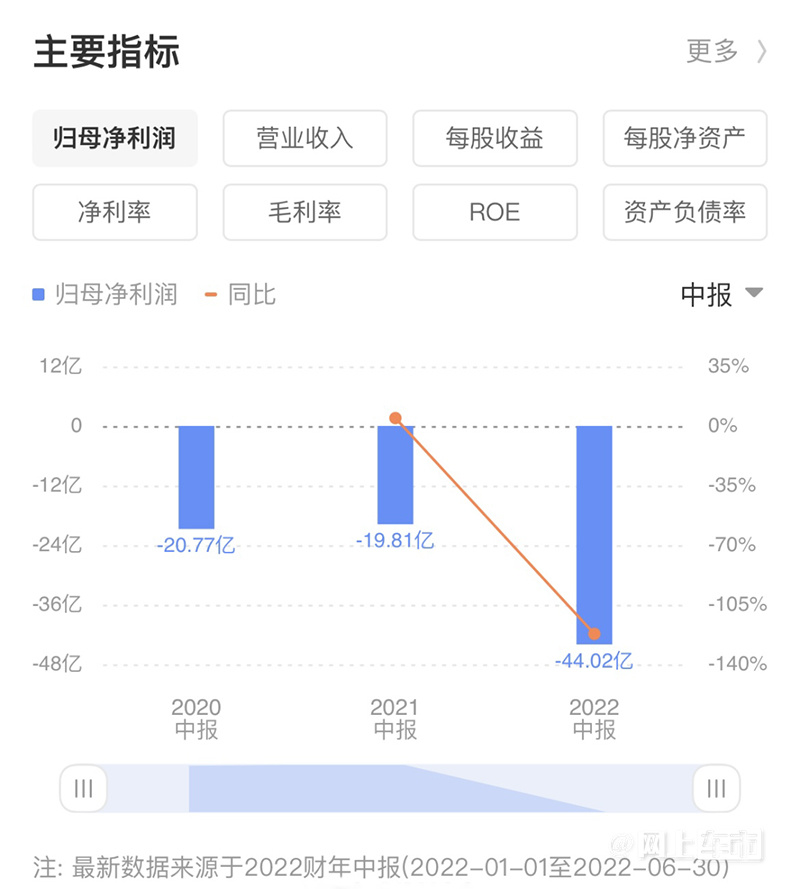Viewport: 800px width, 889px height.
Task: Select the ROE chip
Action: (494, 212)
